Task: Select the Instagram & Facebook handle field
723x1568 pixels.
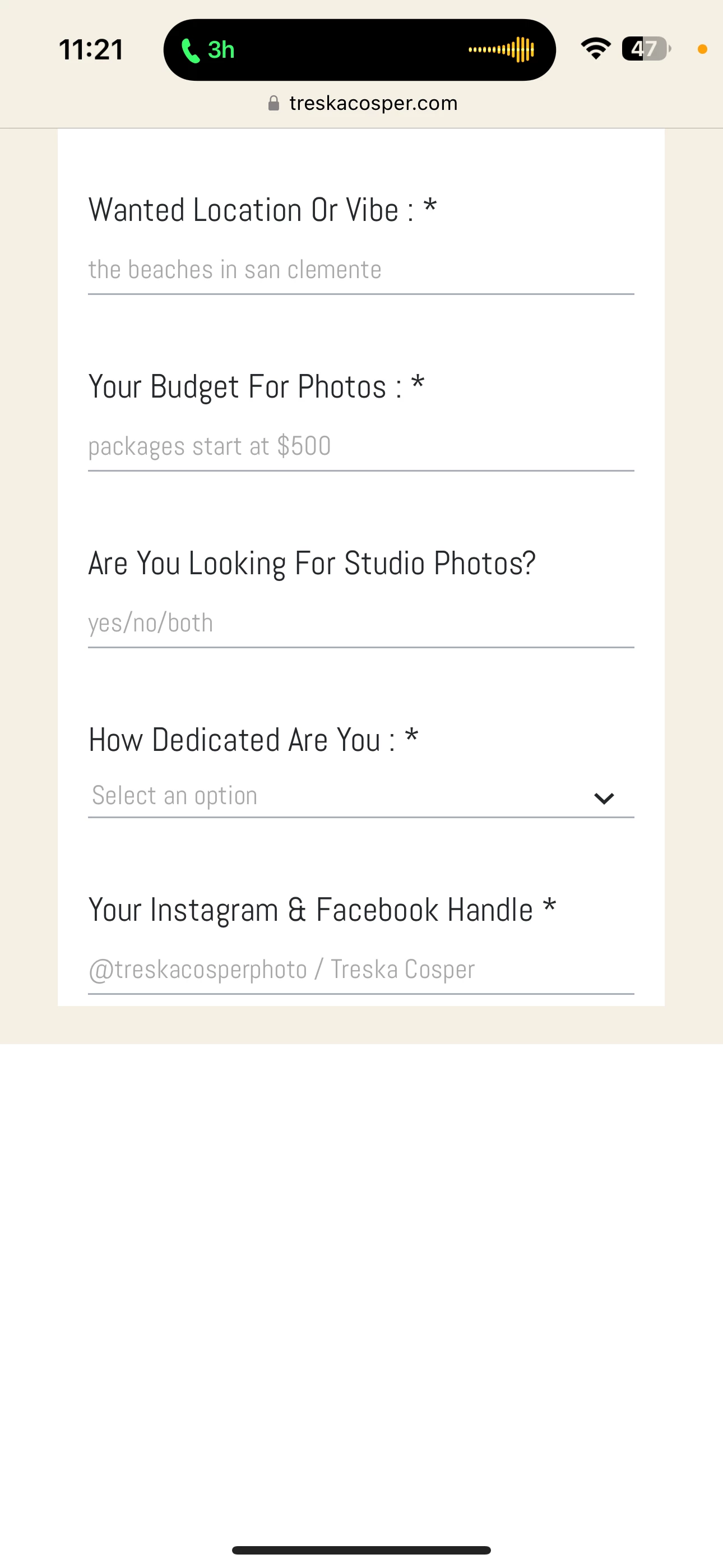Action: 360,970
